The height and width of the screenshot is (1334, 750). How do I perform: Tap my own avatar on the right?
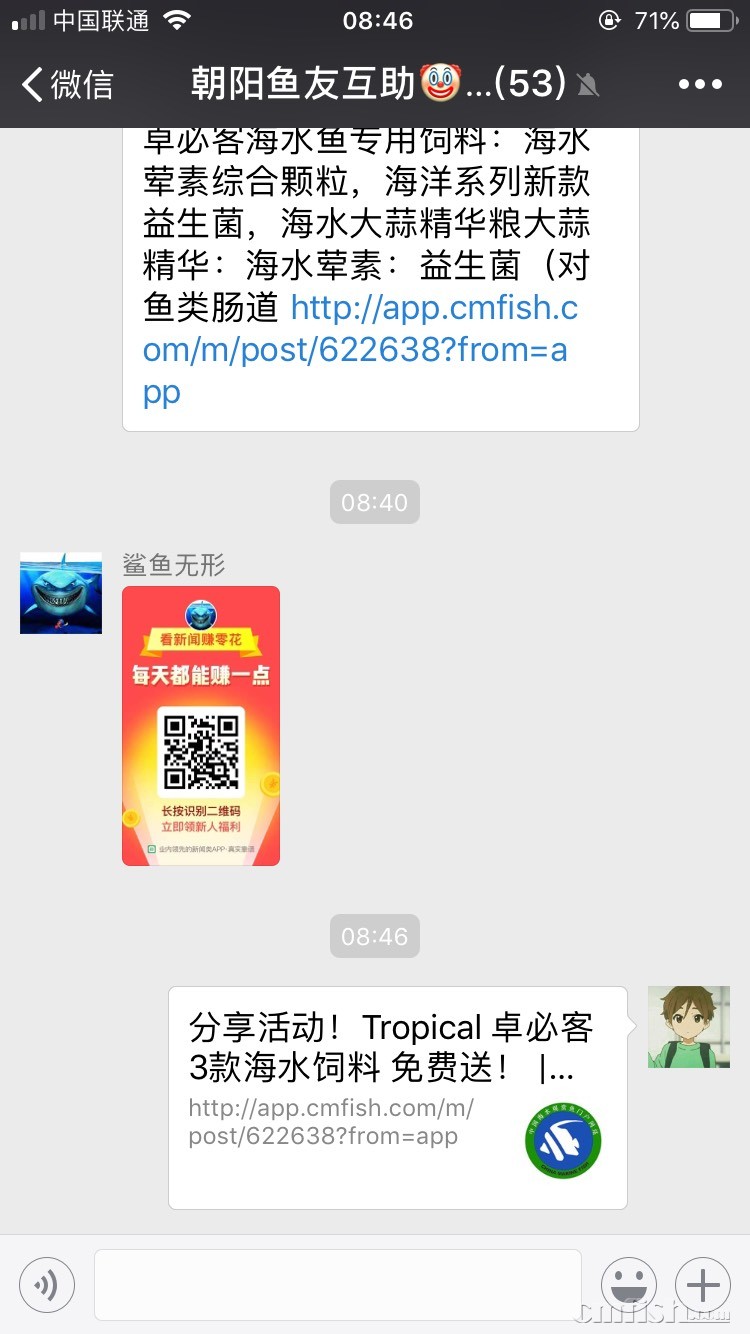click(688, 1027)
